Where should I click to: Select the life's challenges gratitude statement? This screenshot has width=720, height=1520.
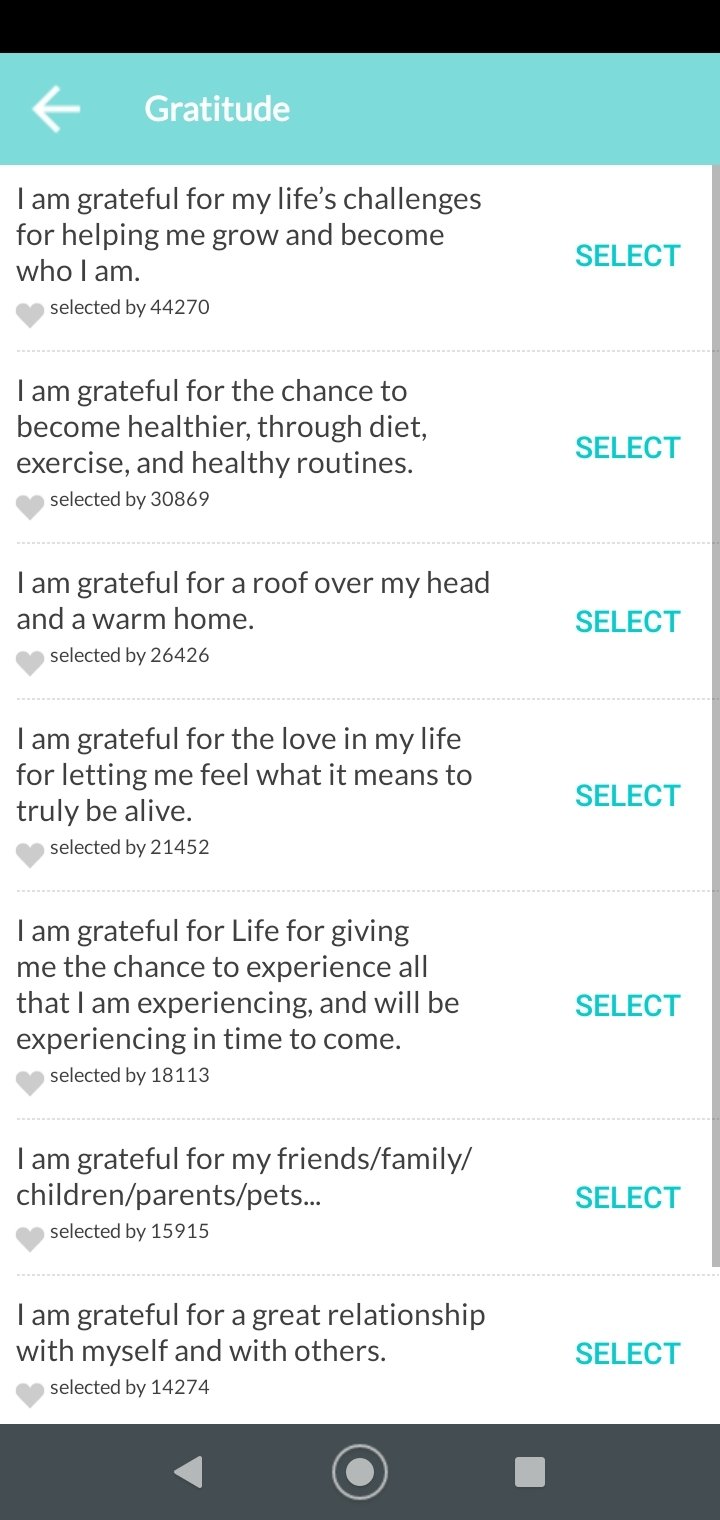pyautogui.click(x=627, y=256)
